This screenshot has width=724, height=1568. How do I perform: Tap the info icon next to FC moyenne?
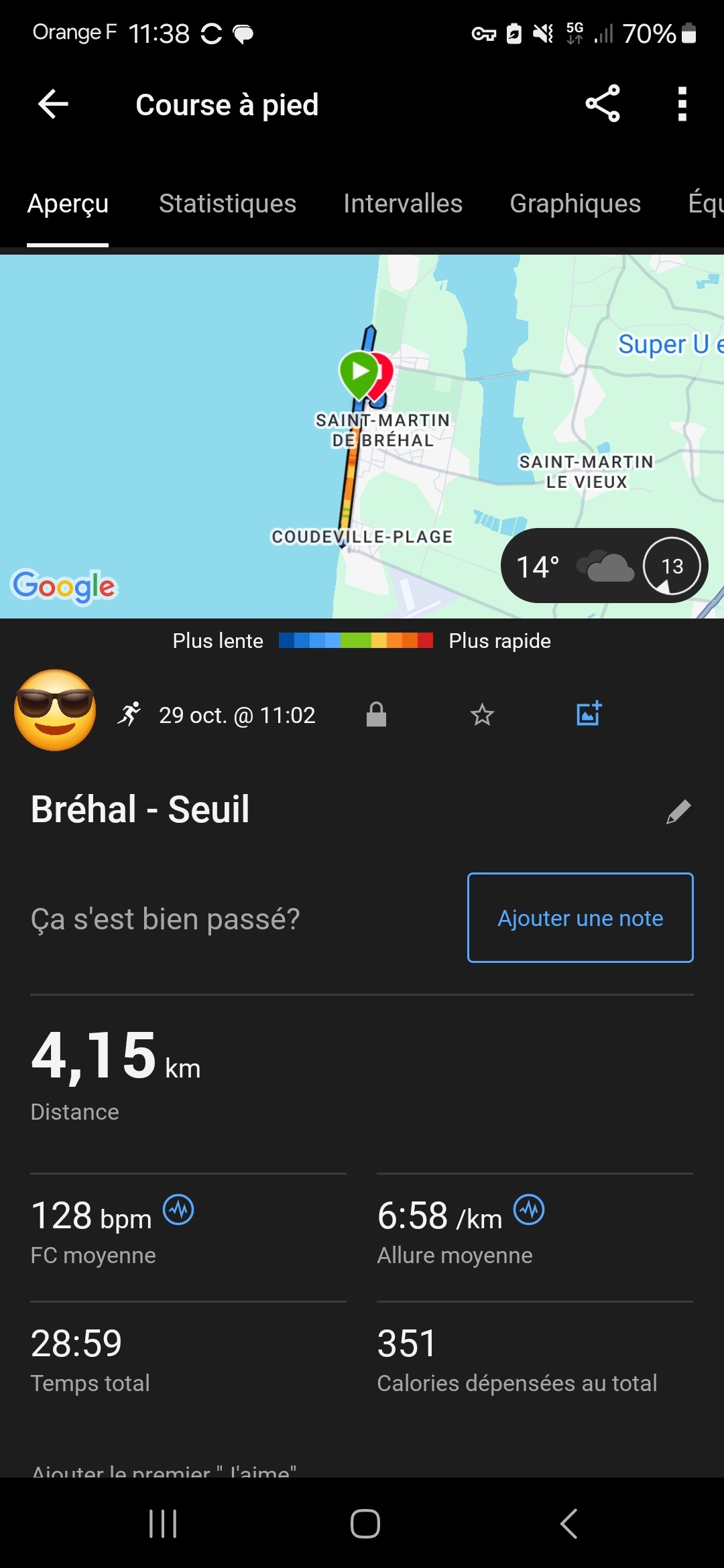(x=179, y=1210)
